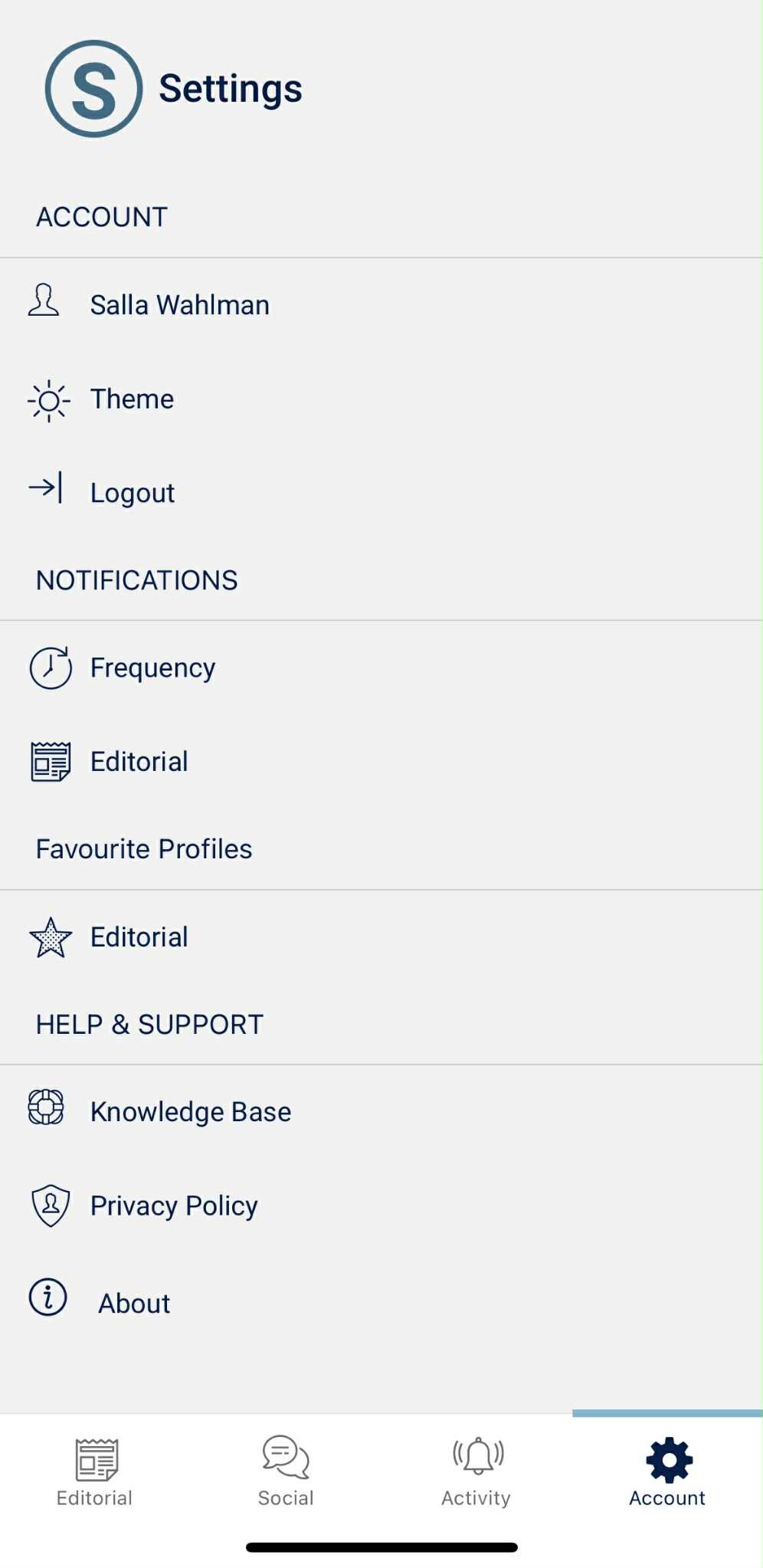This screenshot has height=1568, width=763.
Task: Open the Salla Wahlman account profile
Action: pos(179,305)
